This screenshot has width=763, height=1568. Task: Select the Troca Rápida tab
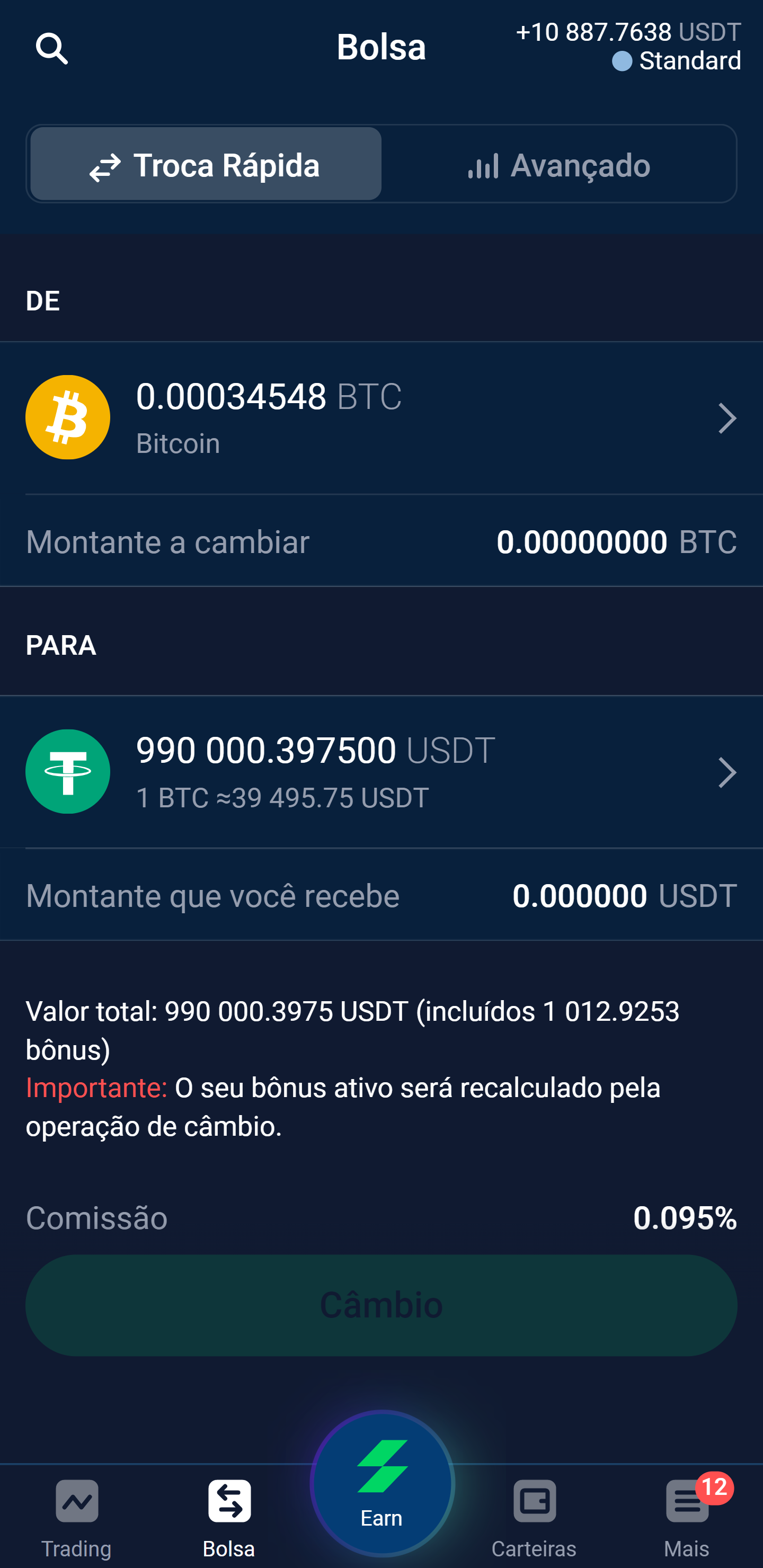tap(206, 164)
